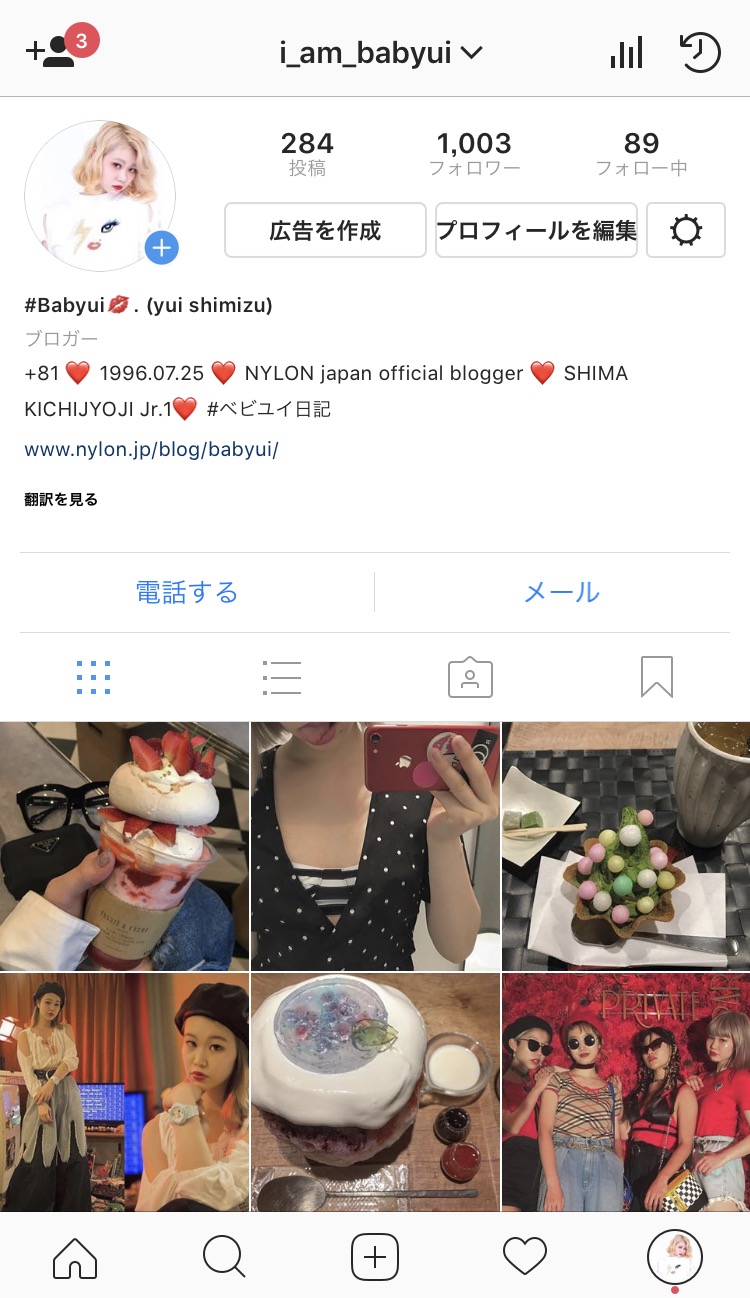
Task: Tap the 電話する call button
Action: pos(187,592)
